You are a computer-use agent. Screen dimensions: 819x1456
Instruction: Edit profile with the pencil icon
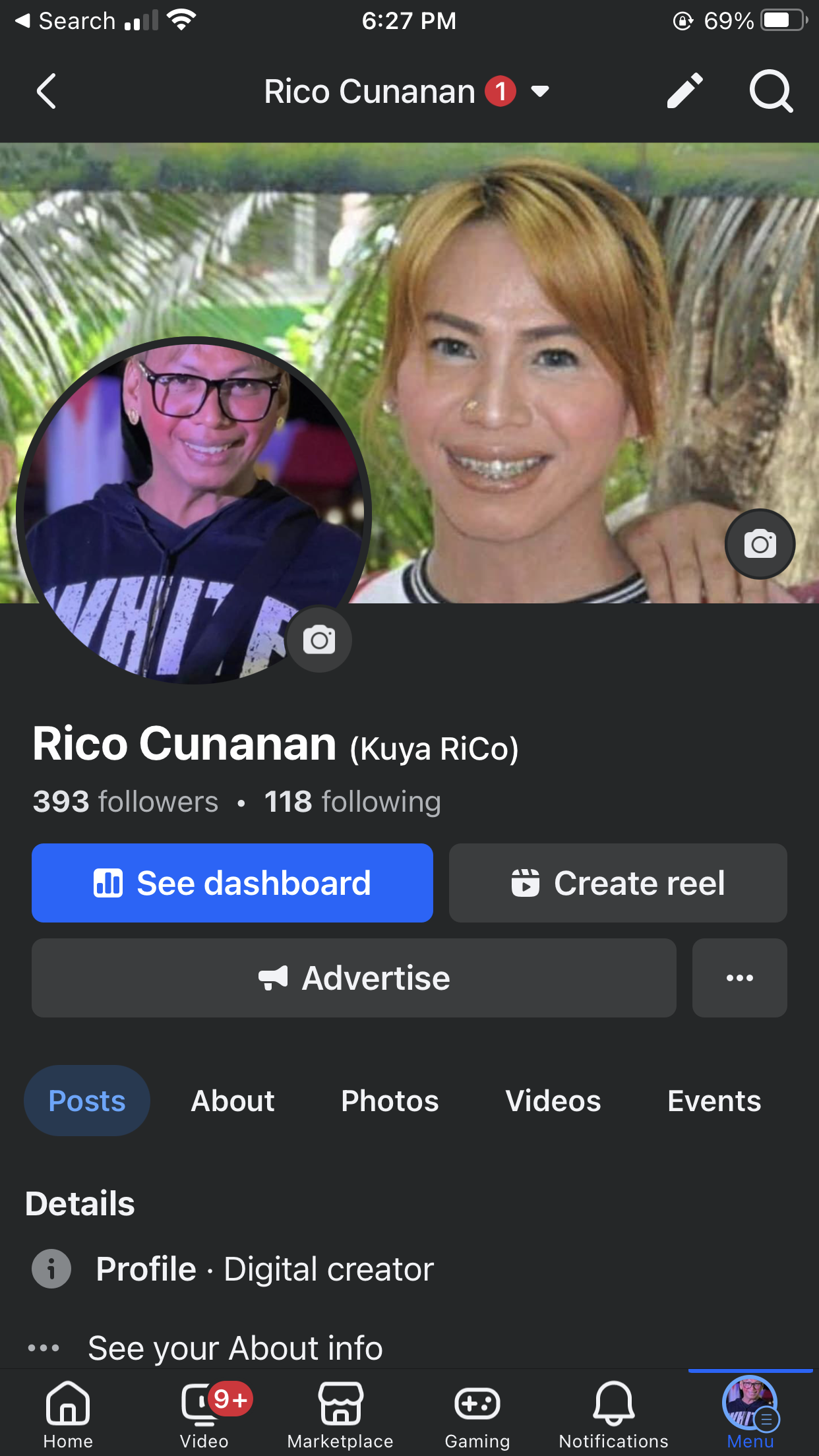(684, 91)
